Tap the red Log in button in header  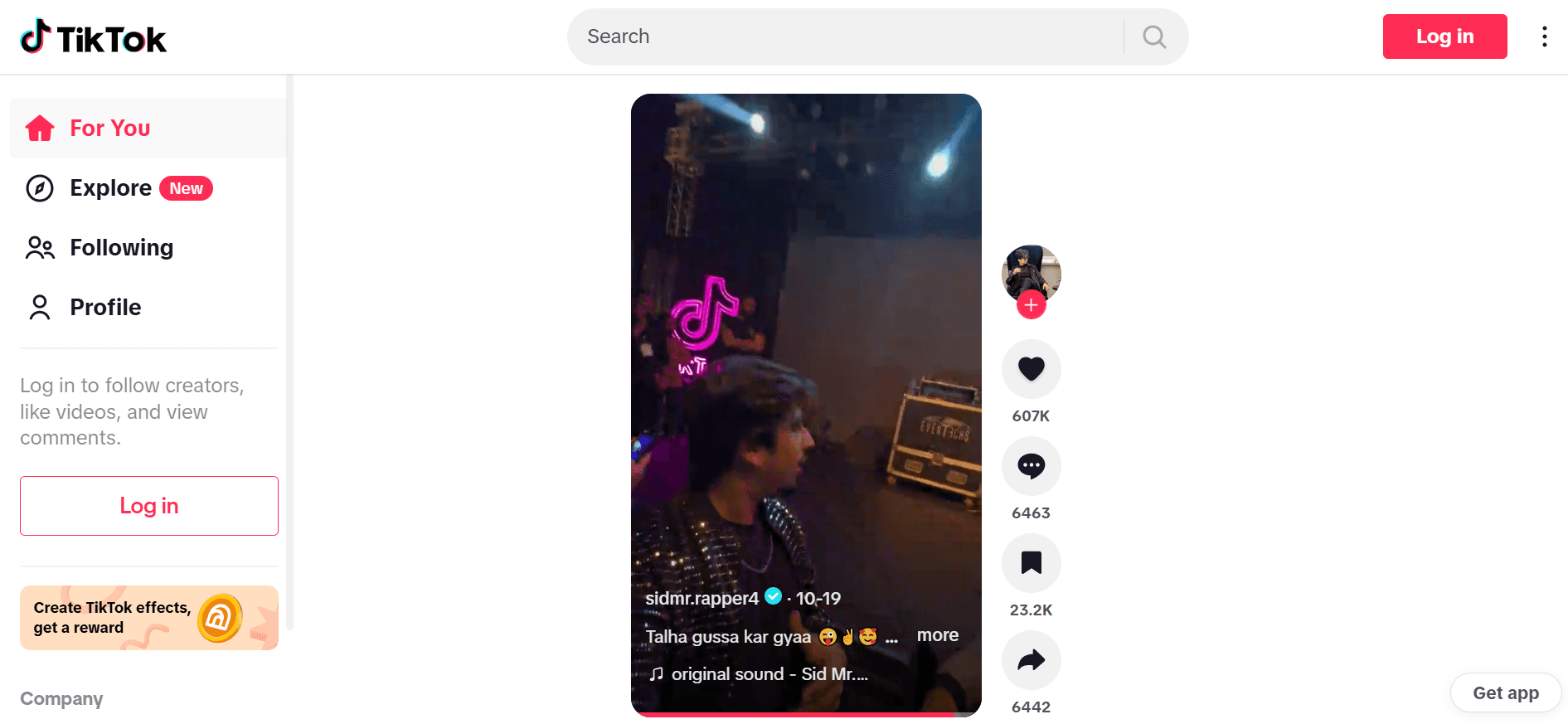click(1444, 36)
